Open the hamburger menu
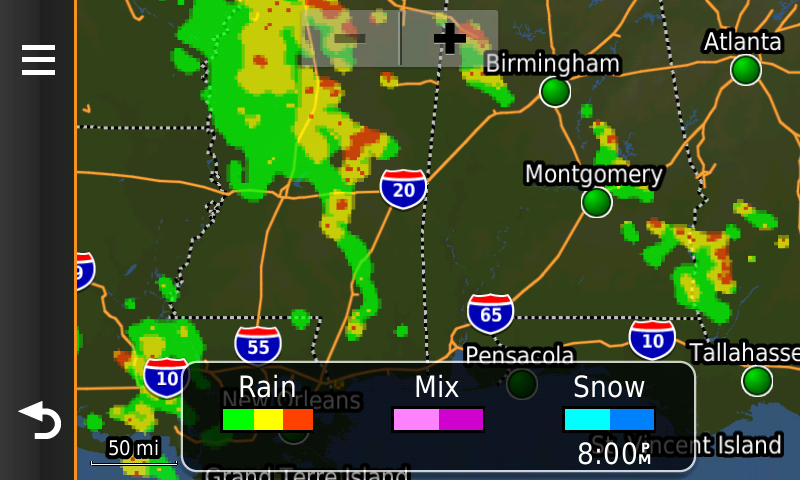Screen dimensions: 800x480 [x=38, y=59]
